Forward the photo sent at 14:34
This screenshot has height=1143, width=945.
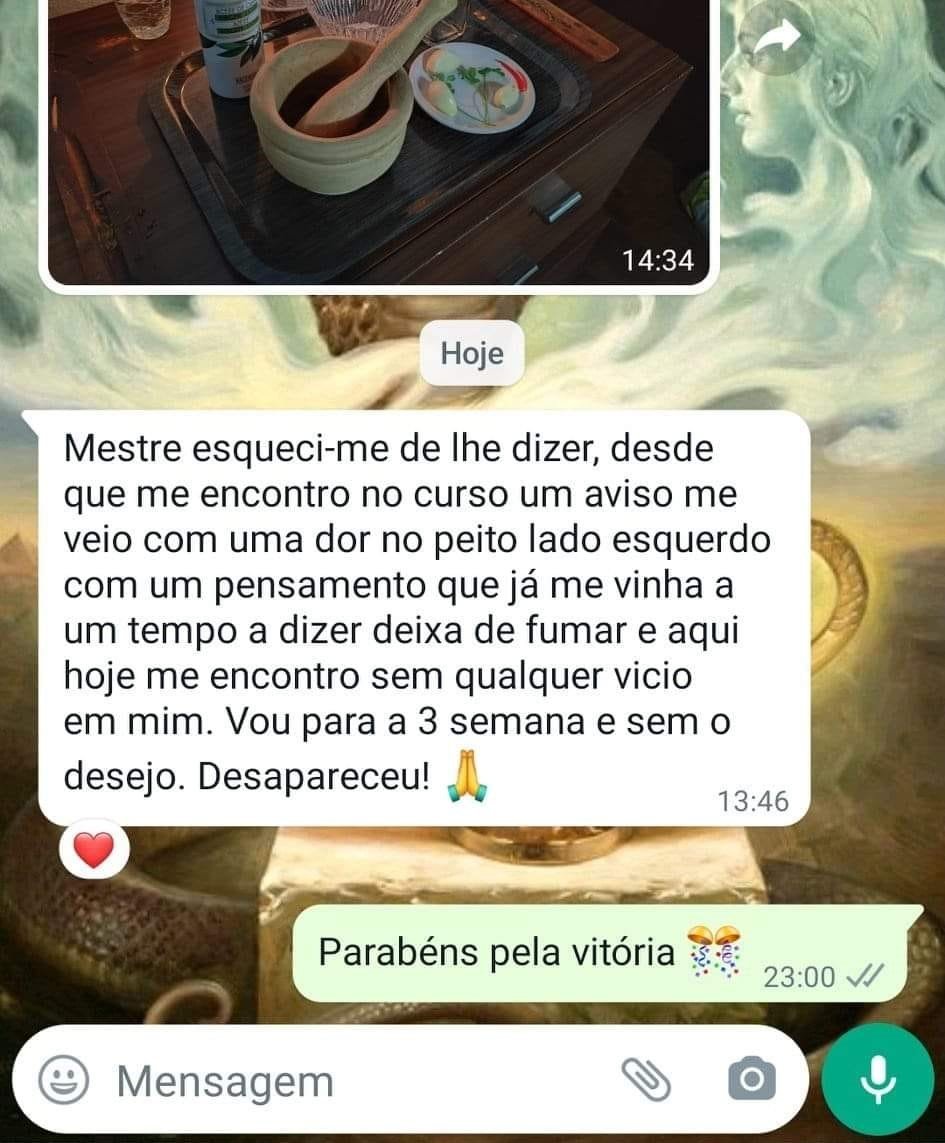click(777, 38)
